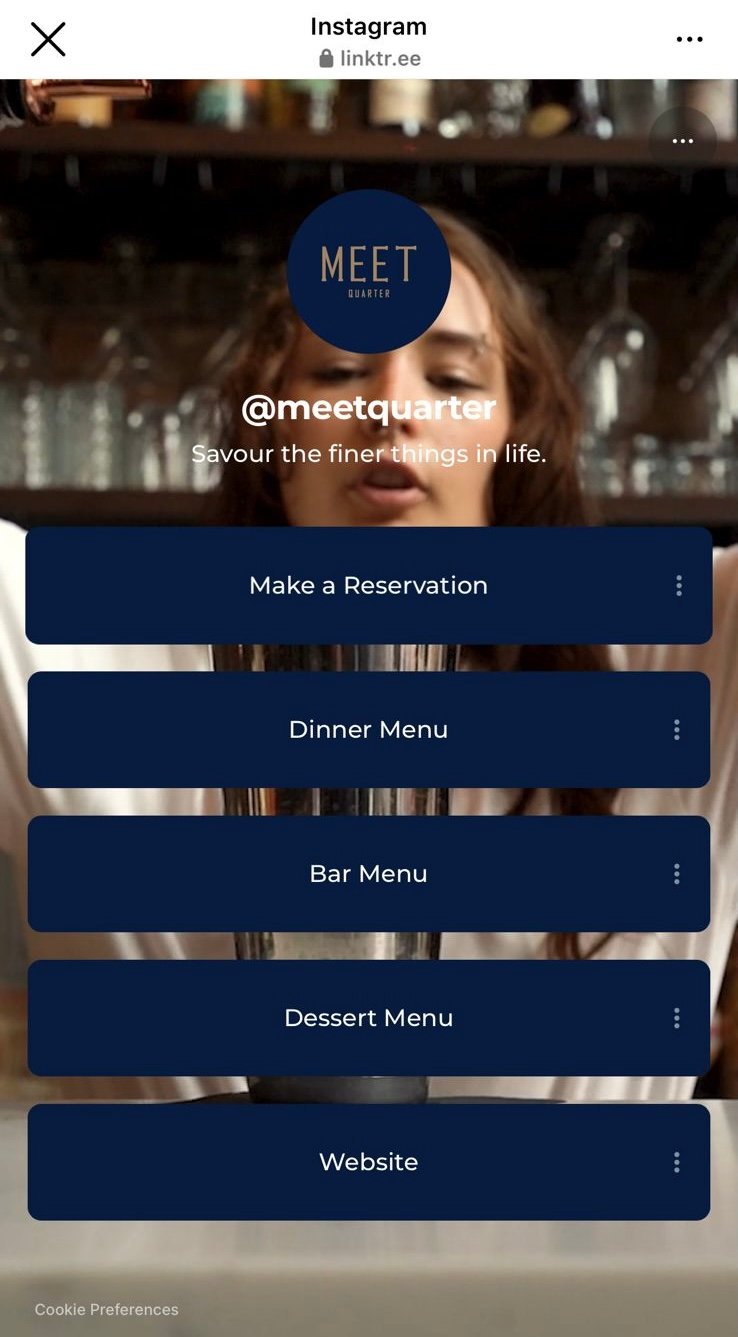This screenshot has height=1337, width=738.
Task: Open the Dessert Menu link
Action: click(x=369, y=1017)
